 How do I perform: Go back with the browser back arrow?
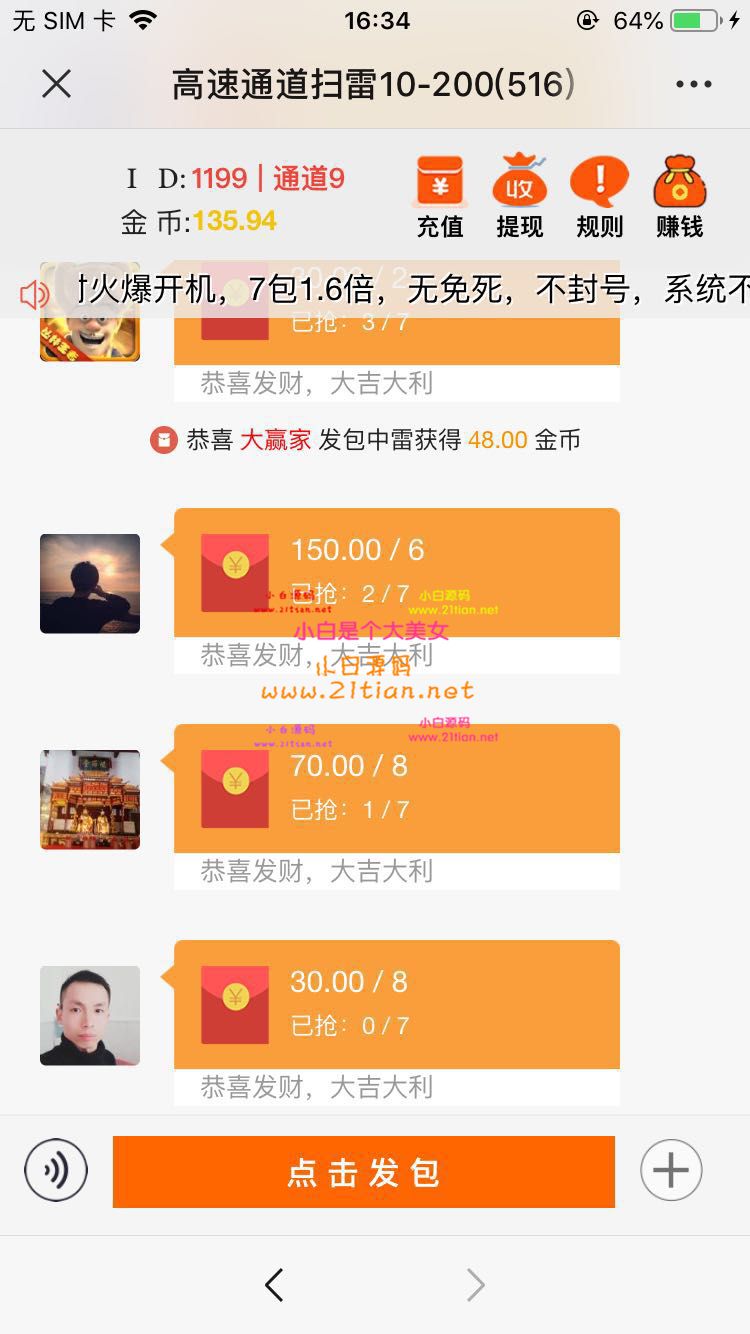pos(274,1285)
